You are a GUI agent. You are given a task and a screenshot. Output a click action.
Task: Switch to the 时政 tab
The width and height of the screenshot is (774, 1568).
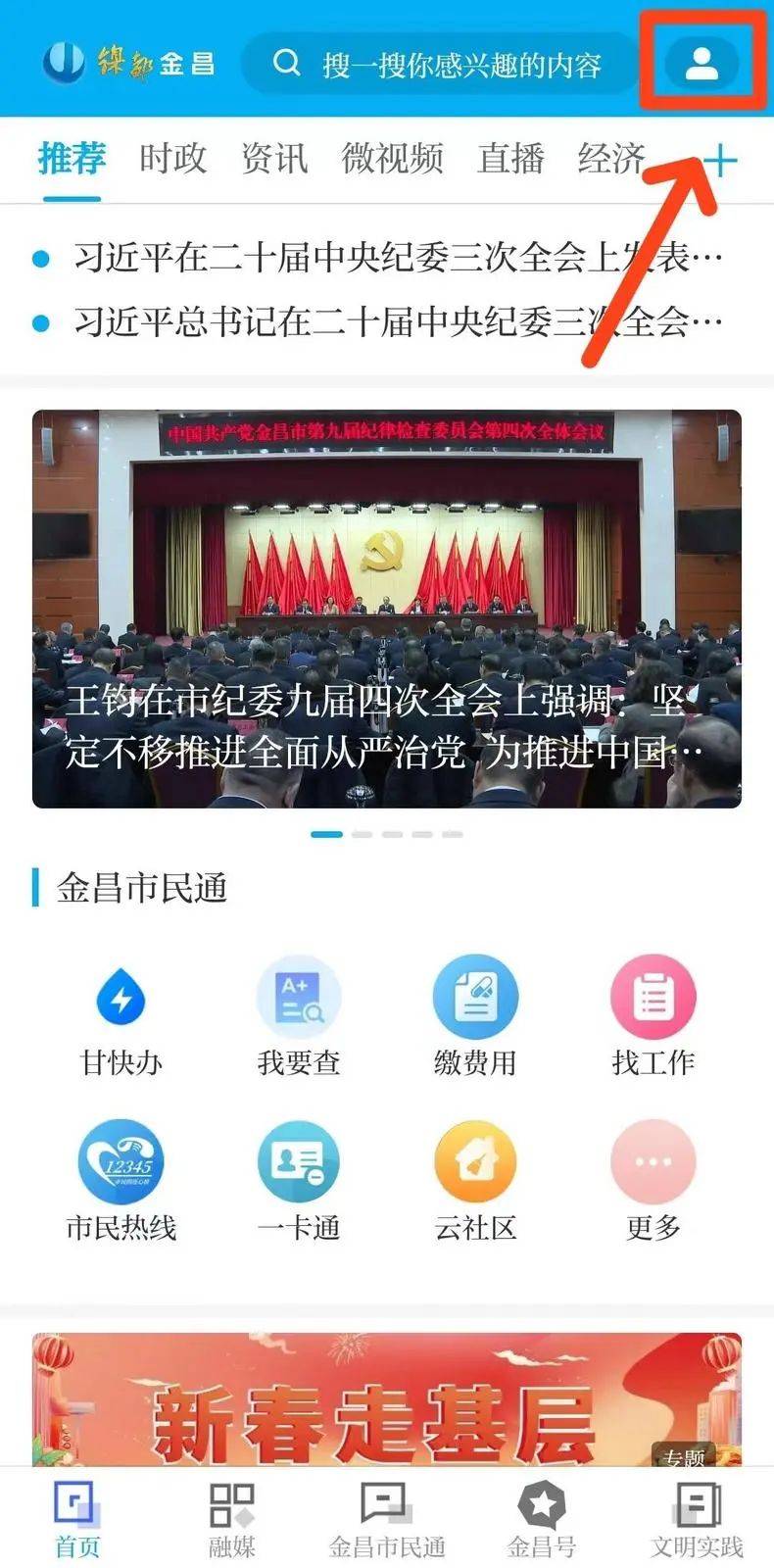172,157
